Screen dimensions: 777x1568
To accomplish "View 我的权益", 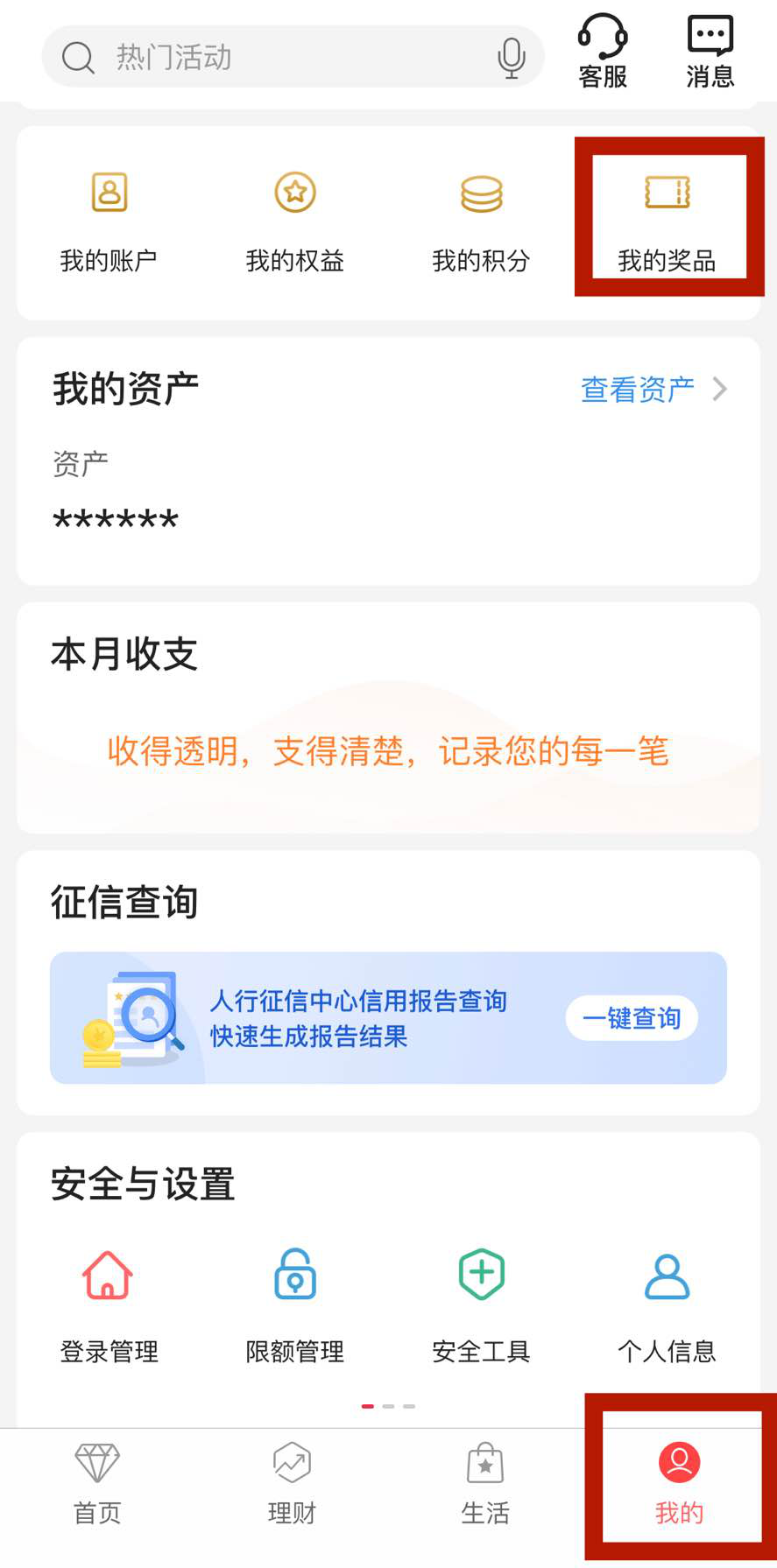I will pyautogui.click(x=294, y=221).
